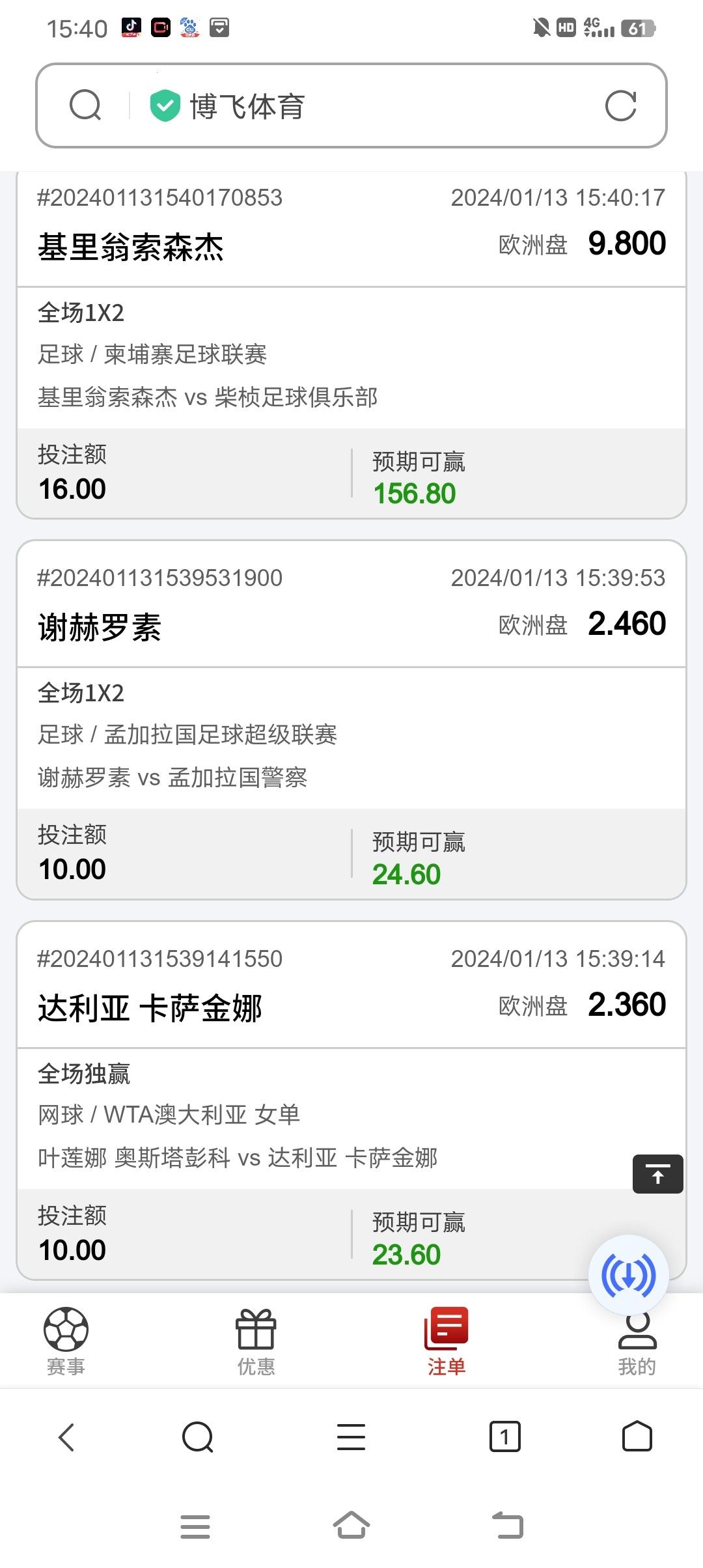Open the browser tab switcher showing 1
The height and width of the screenshot is (1568, 703).
pyautogui.click(x=504, y=1437)
